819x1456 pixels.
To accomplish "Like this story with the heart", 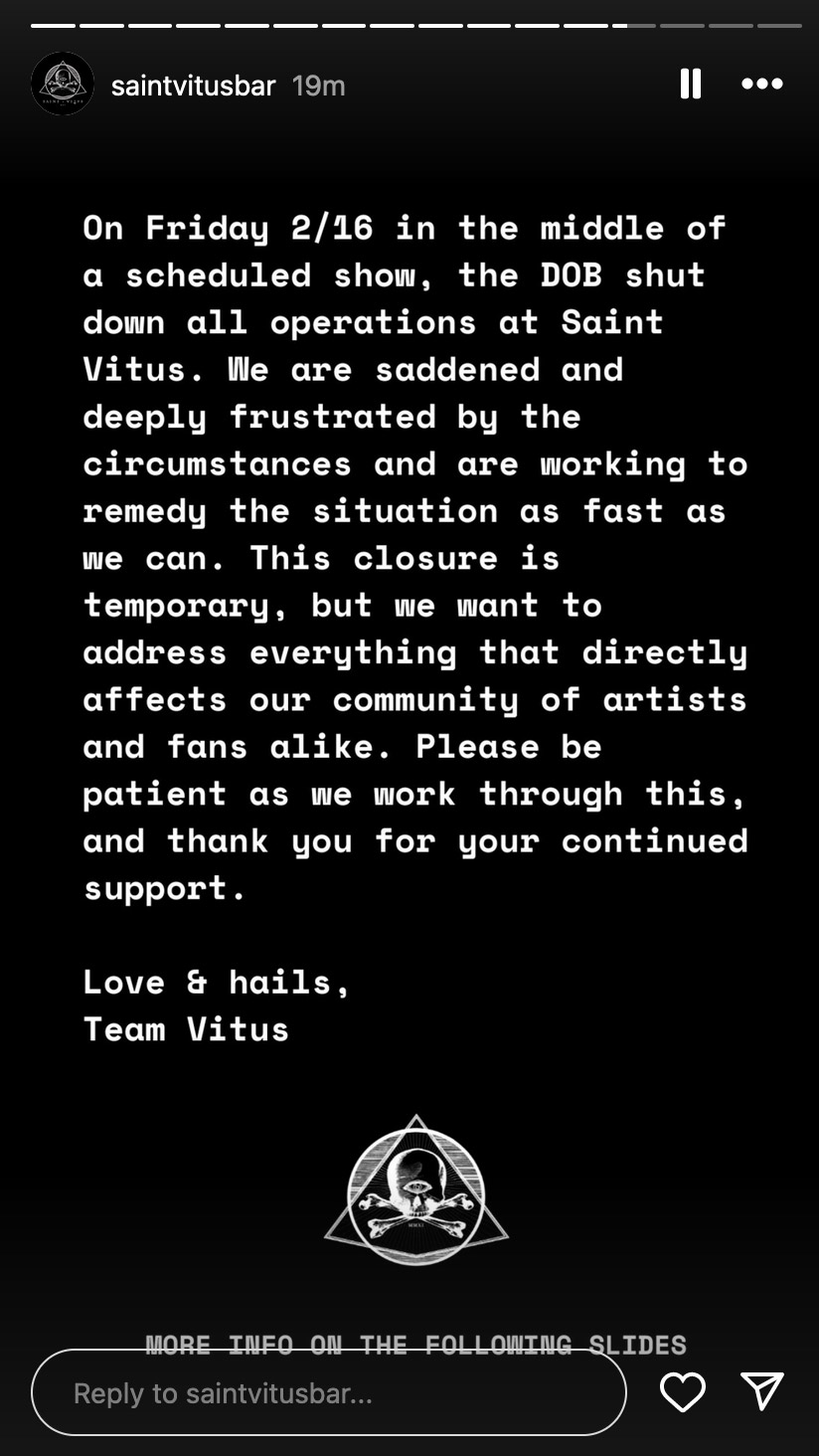I will pyautogui.click(x=683, y=1392).
